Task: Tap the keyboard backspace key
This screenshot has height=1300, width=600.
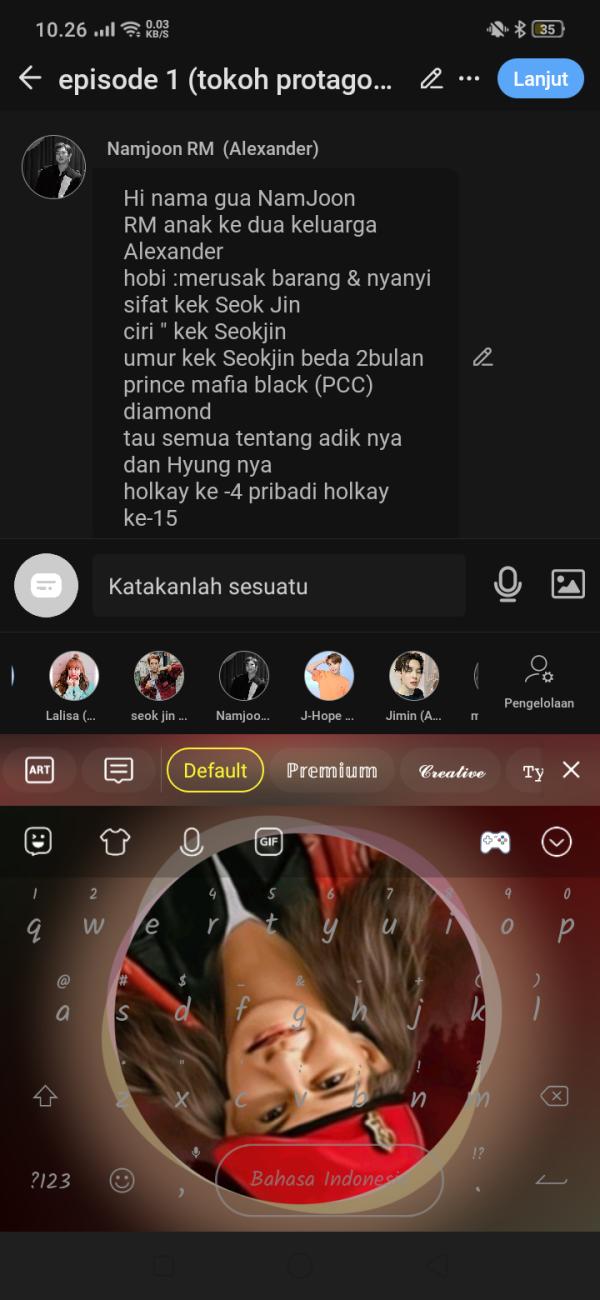Action: coord(554,1097)
